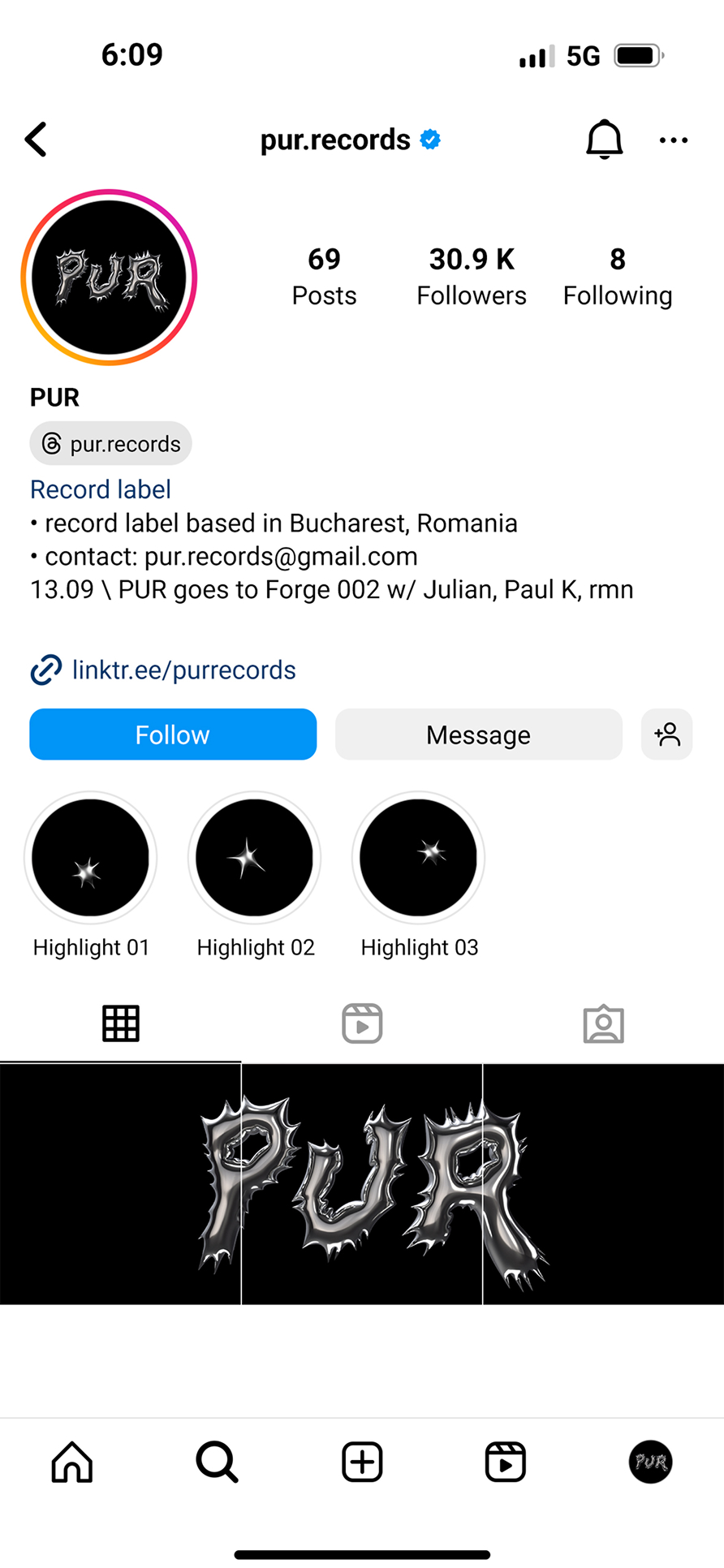Open Search and explore in bottom bar
Viewport: 724px width, 1568px height.
click(x=217, y=1462)
